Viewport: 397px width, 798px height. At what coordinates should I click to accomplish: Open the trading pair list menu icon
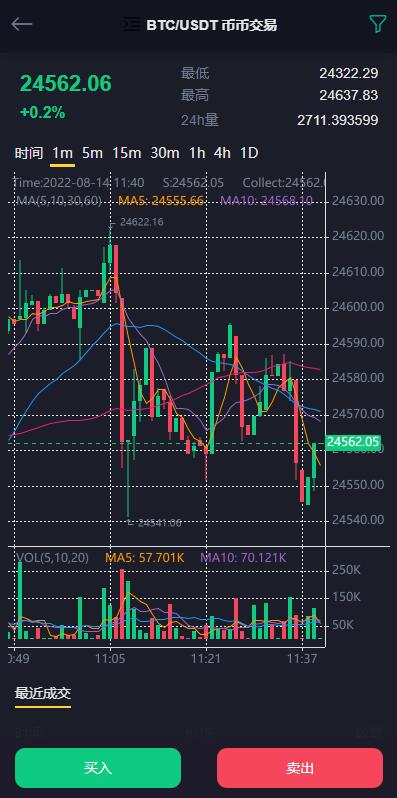coord(132,24)
